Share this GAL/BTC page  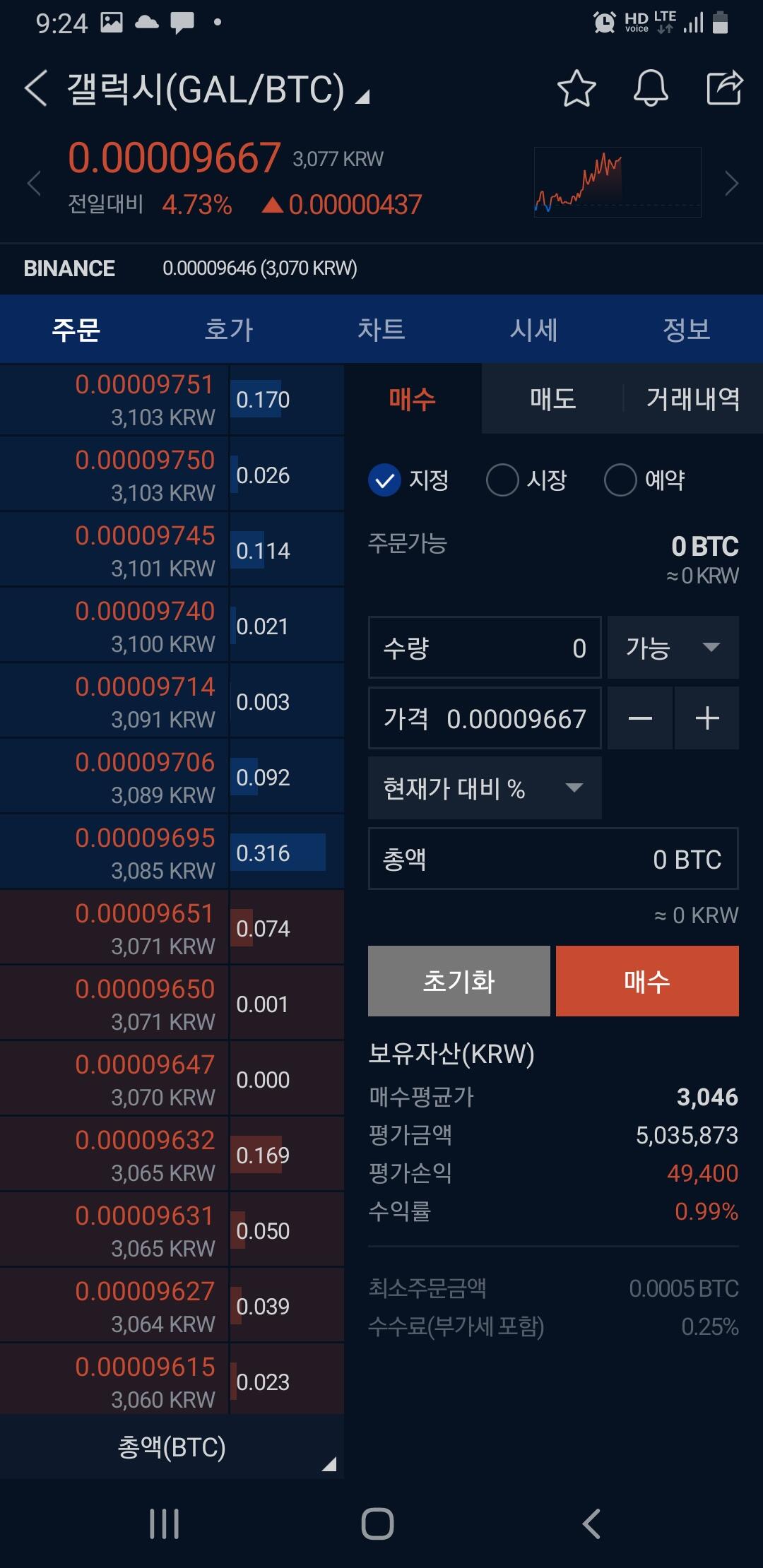725,88
